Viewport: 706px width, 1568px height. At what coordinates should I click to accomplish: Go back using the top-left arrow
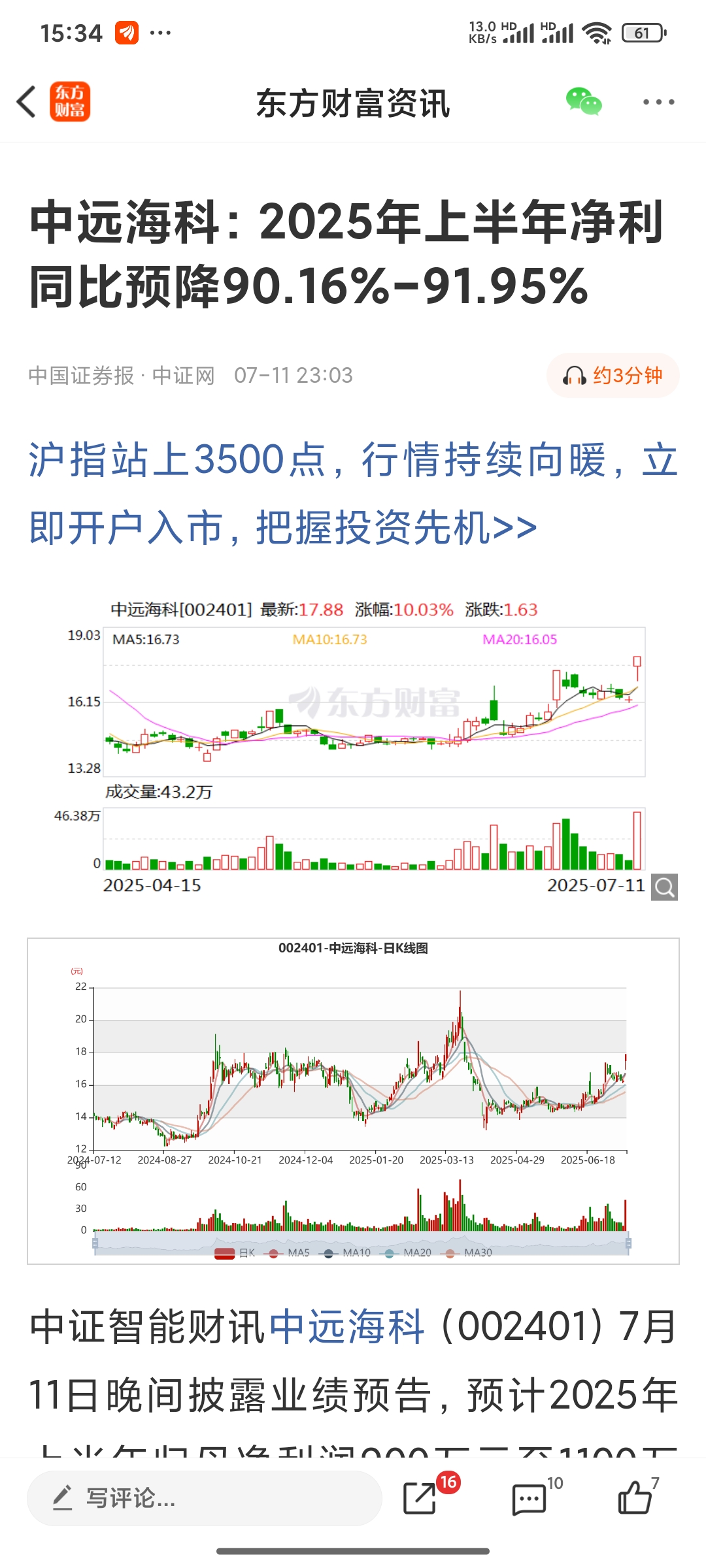(26, 102)
